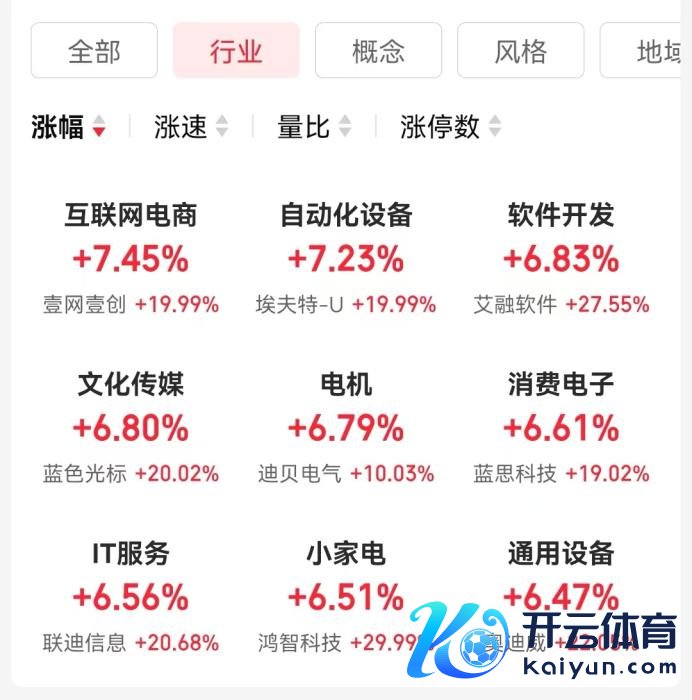
Task: Open the 小家电 sector card
Action: point(346,597)
